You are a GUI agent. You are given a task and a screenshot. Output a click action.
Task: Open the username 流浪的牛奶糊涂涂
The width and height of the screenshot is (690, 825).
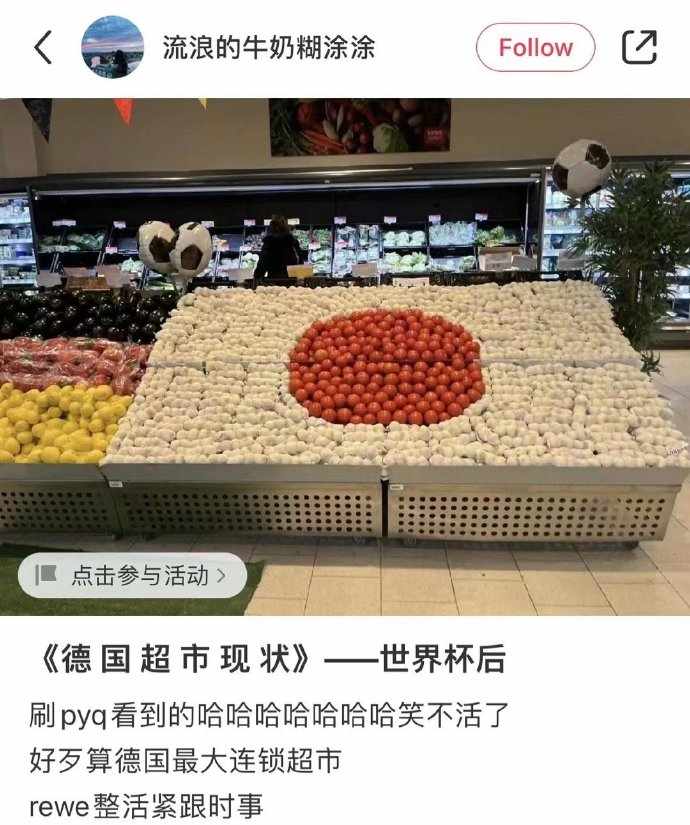coord(269,48)
